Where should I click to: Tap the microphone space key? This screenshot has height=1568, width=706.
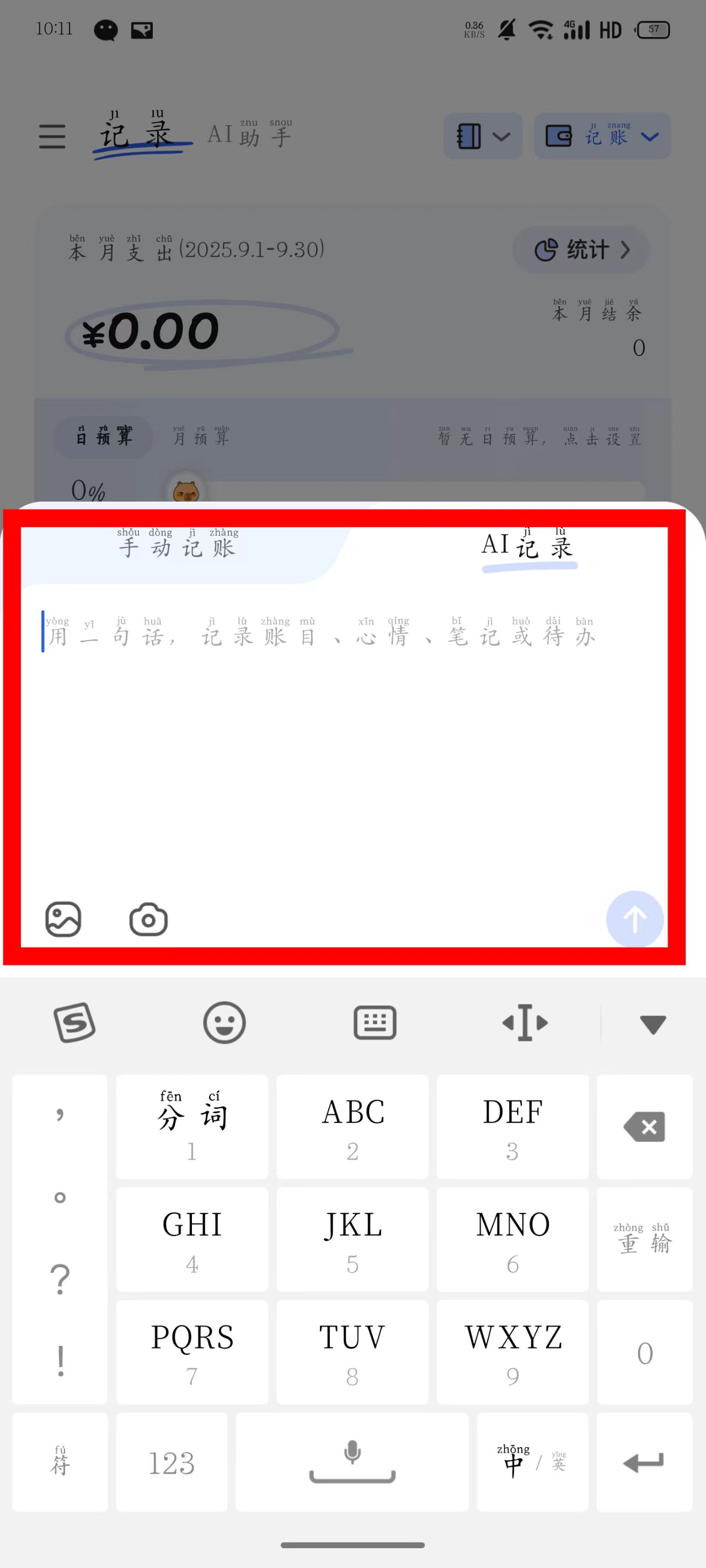(352, 1462)
